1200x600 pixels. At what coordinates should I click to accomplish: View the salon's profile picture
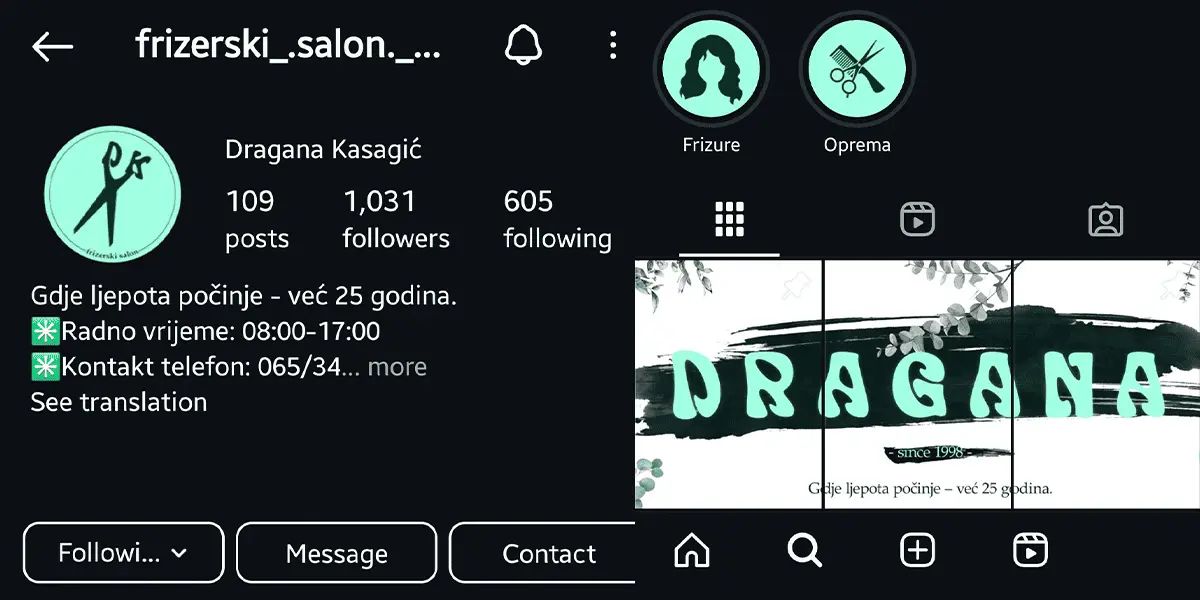click(112, 194)
